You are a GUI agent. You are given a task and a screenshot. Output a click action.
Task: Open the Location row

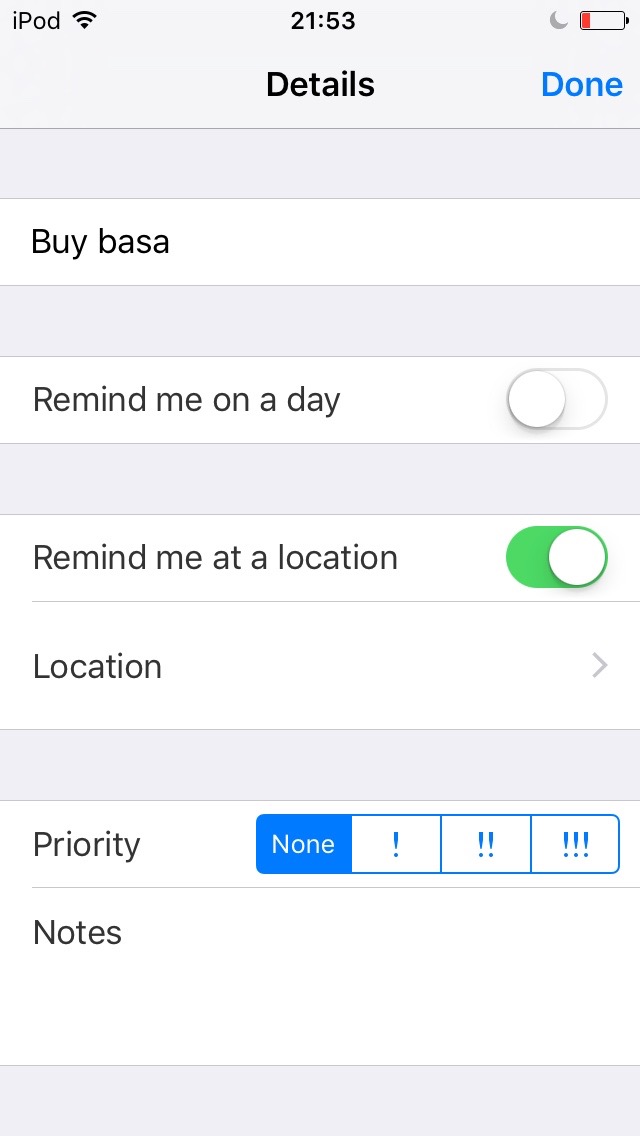[x=320, y=666]
